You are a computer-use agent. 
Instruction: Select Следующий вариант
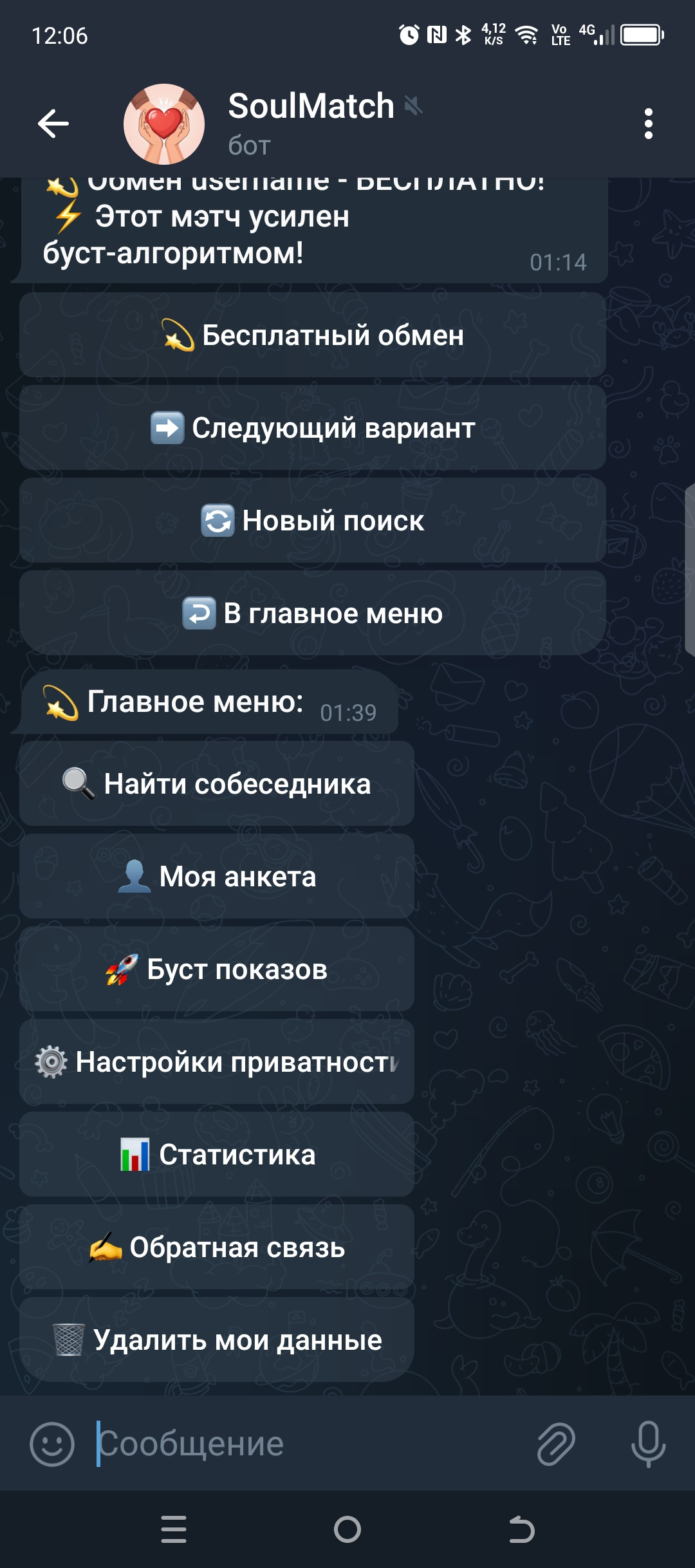[x=313, y=428]
